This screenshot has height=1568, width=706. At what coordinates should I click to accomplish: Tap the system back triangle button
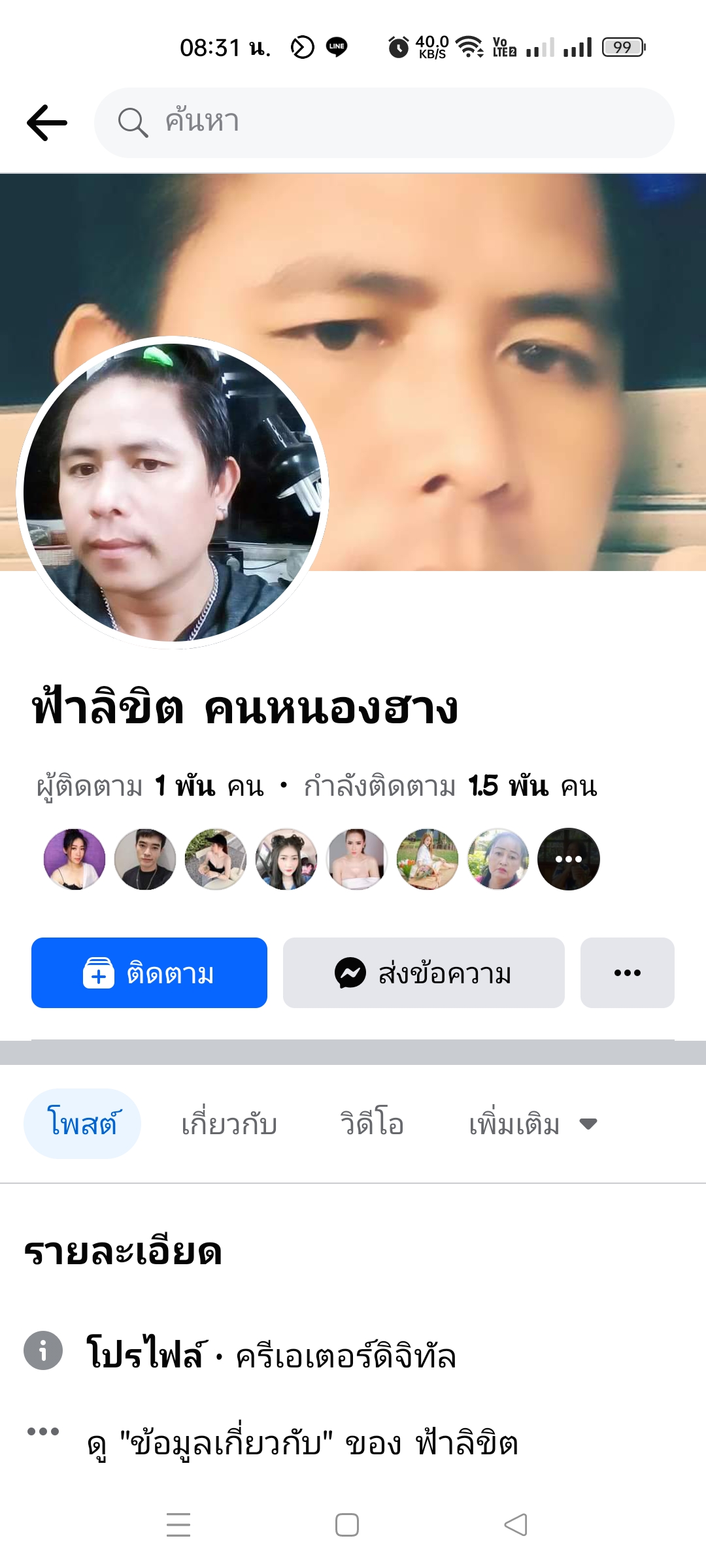[x=516, y=1525]
